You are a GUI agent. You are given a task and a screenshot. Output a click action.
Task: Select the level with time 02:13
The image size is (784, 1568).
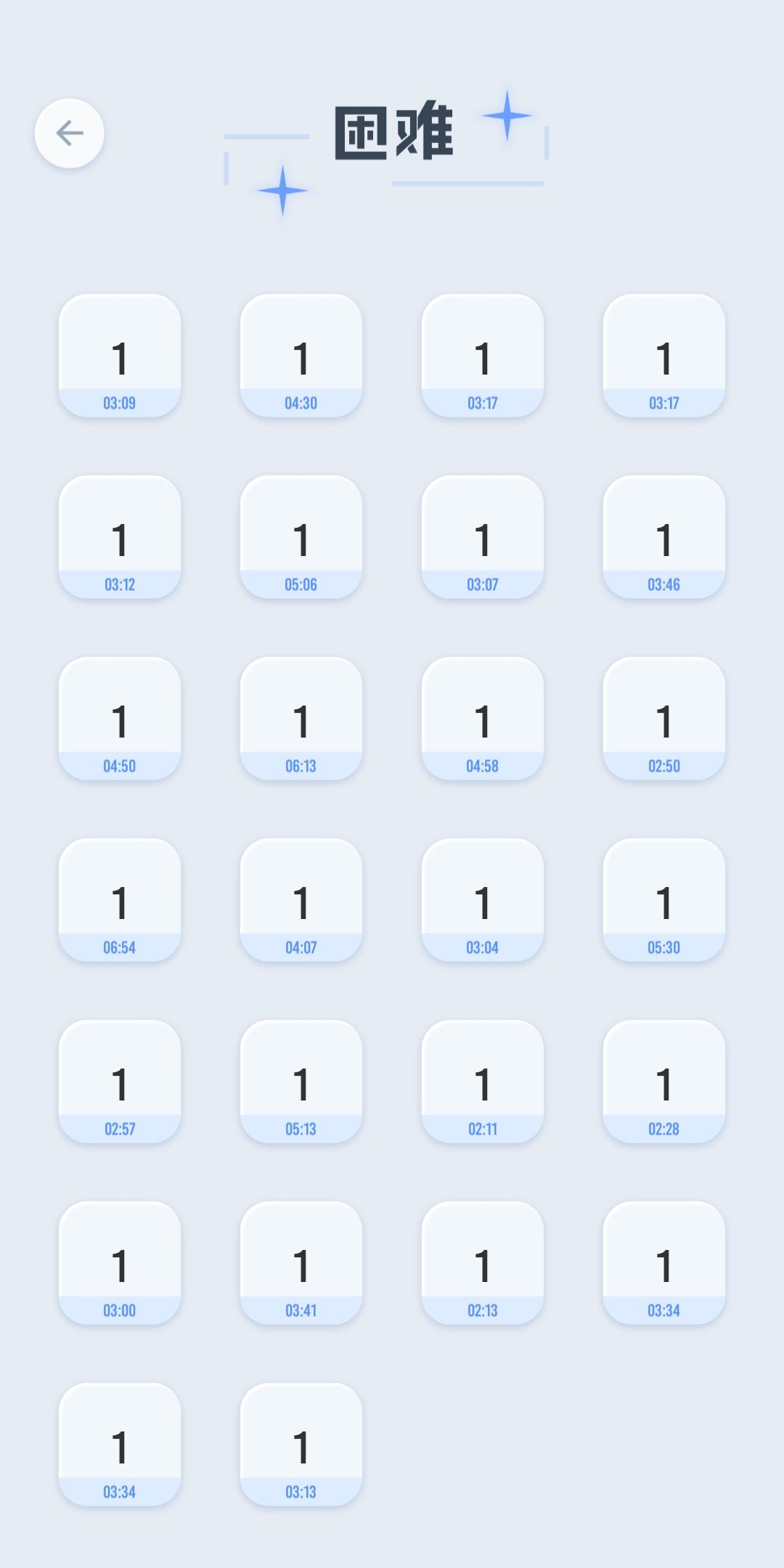tap(483, 1263)
